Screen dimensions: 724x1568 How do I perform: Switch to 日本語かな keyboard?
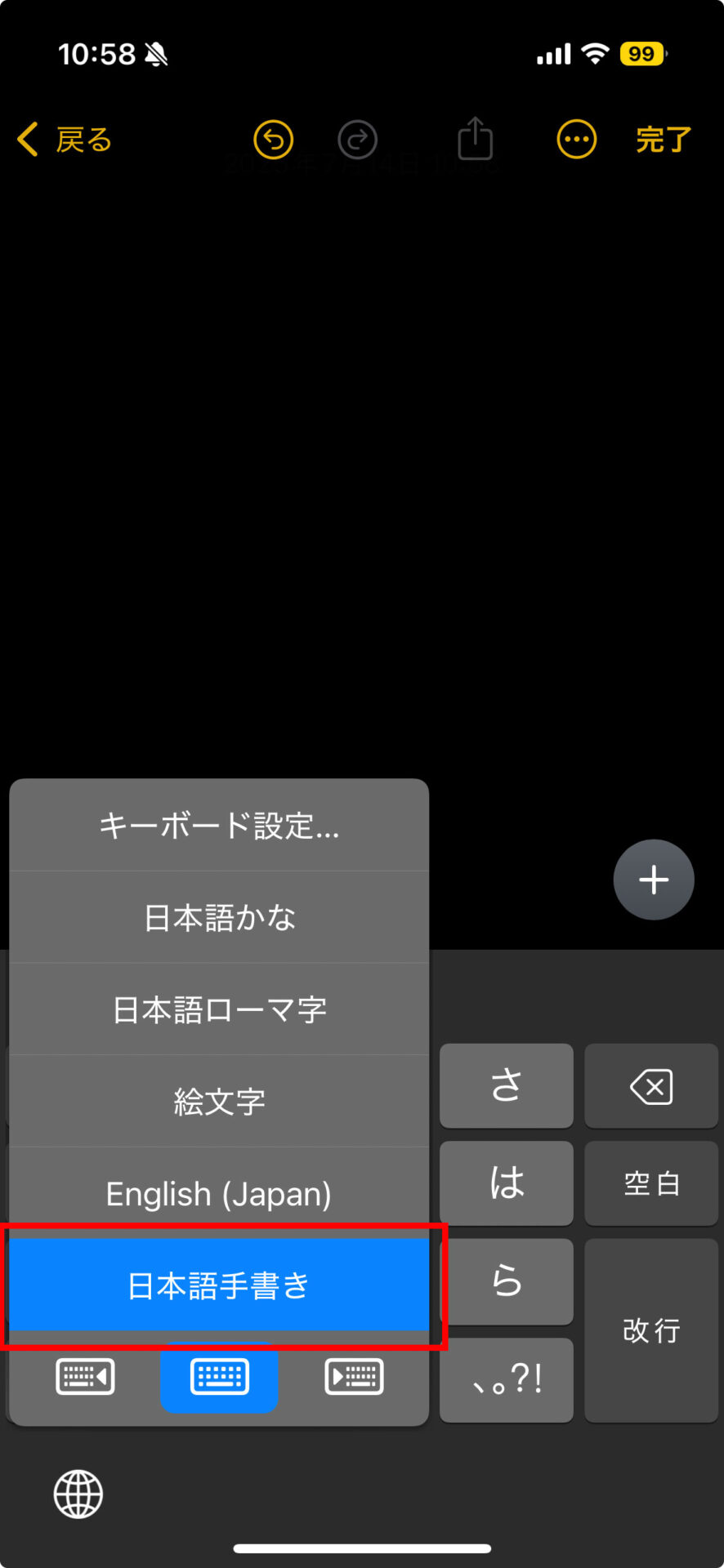pos(219,917)
